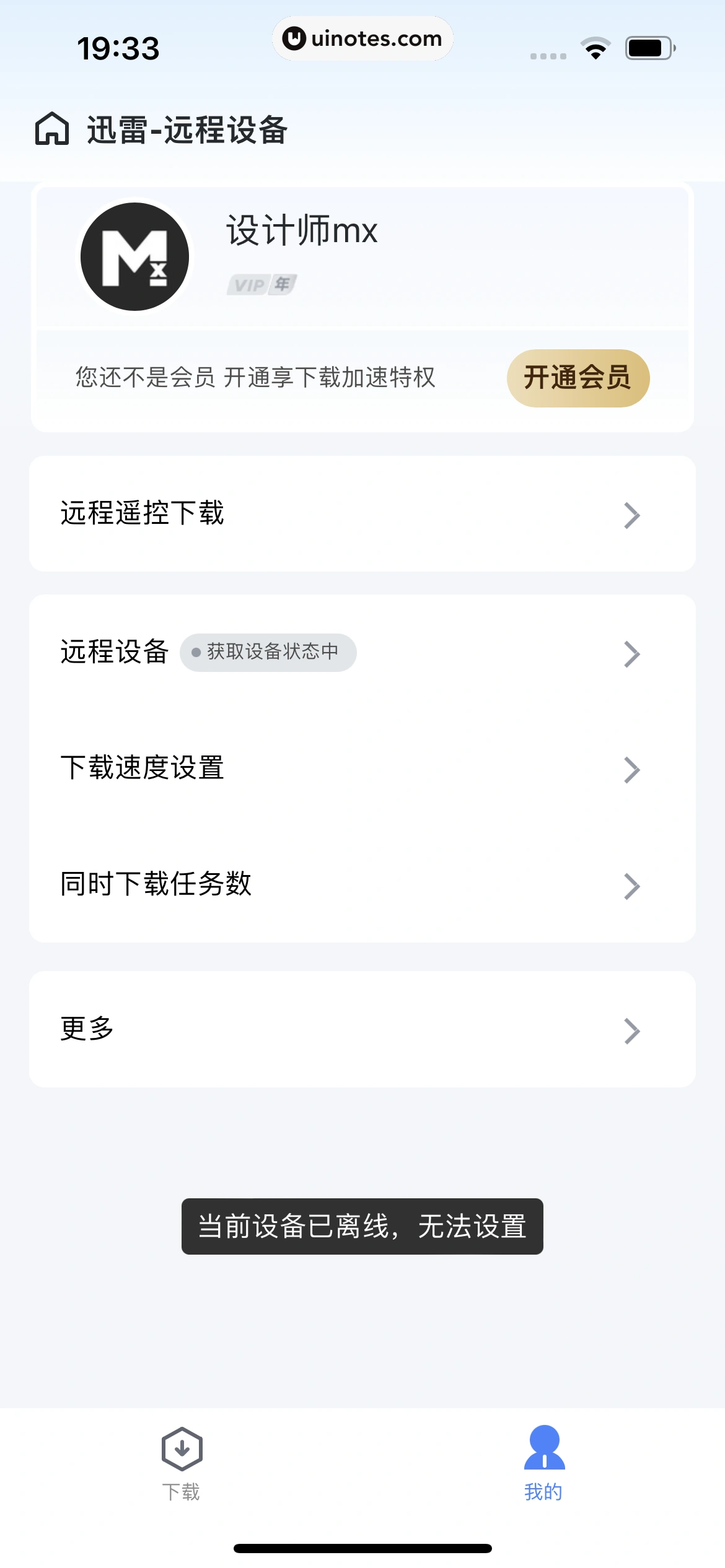Open the 设计师mx profile avatar
725x1568 pixels.
(x=135, y=257)
